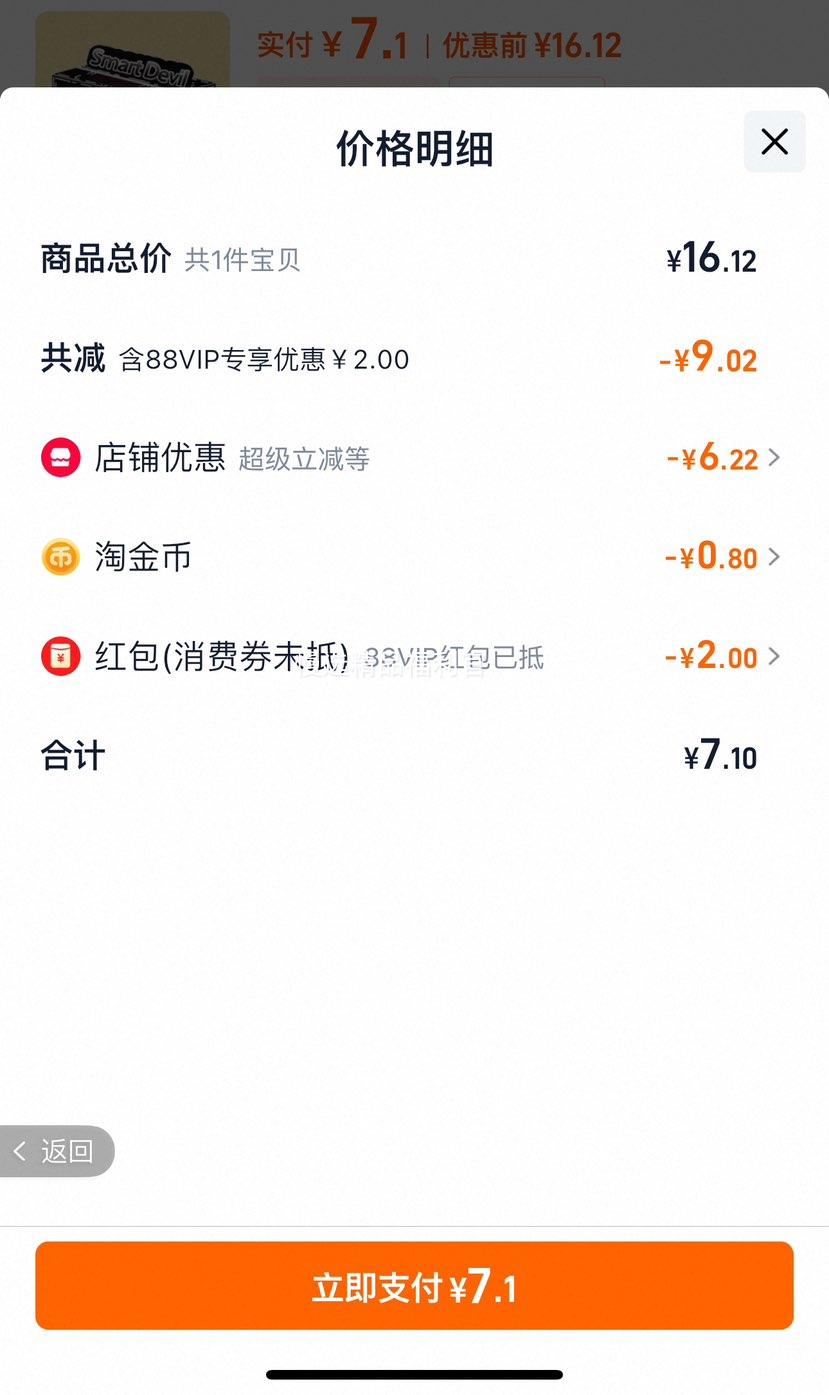Close the 价格明细 price details sheet

774,142
